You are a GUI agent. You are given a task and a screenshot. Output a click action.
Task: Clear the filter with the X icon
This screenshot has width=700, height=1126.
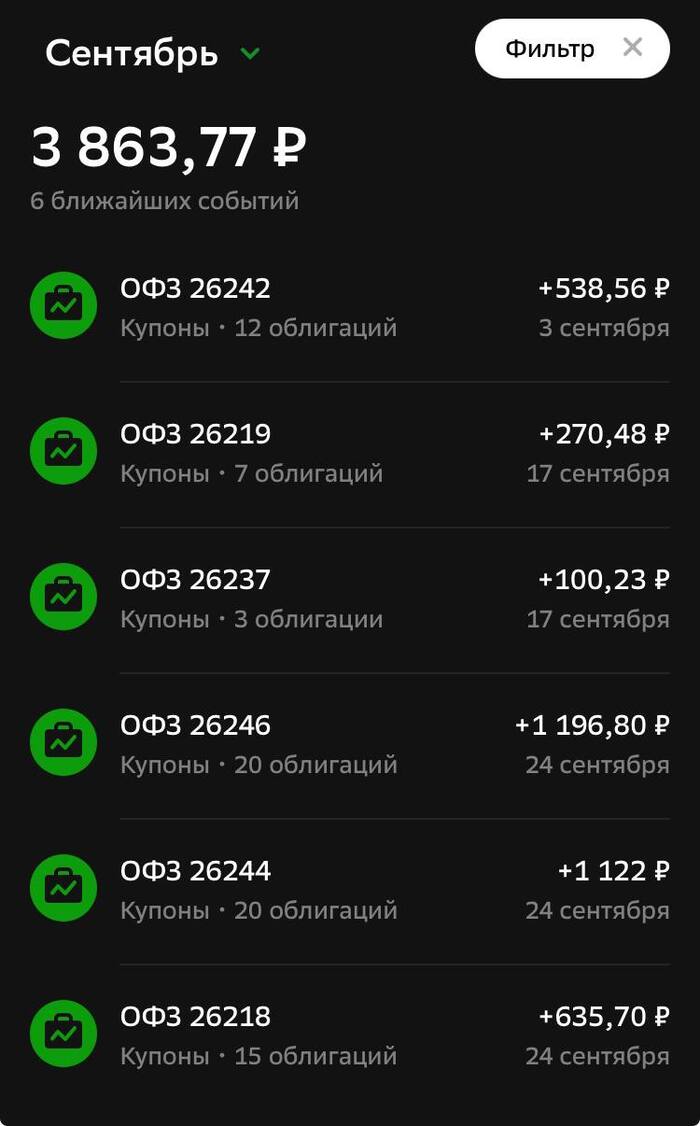coord(632,47)
